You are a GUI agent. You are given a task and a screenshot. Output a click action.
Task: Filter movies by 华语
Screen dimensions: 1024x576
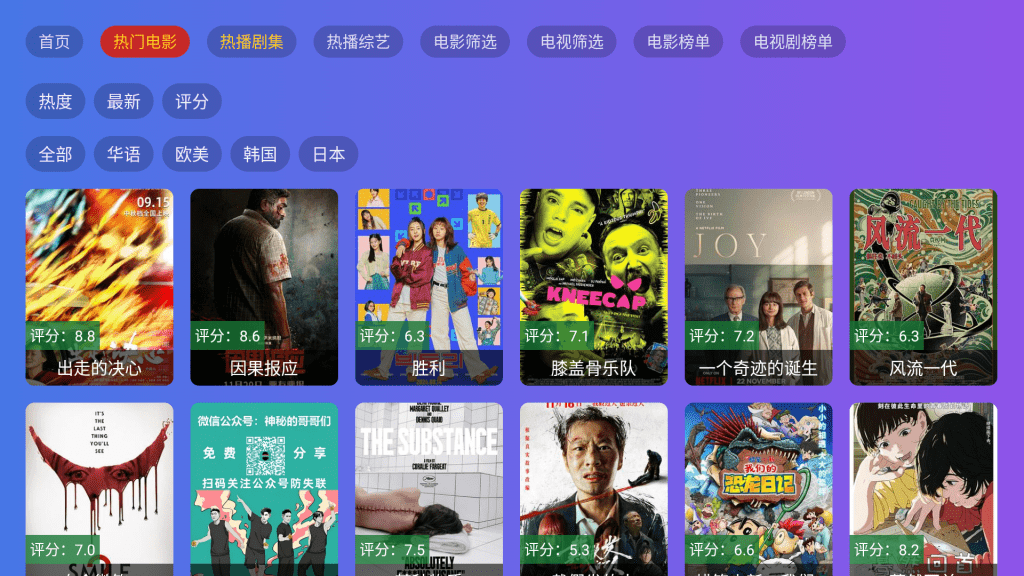(x=124, y=154)
